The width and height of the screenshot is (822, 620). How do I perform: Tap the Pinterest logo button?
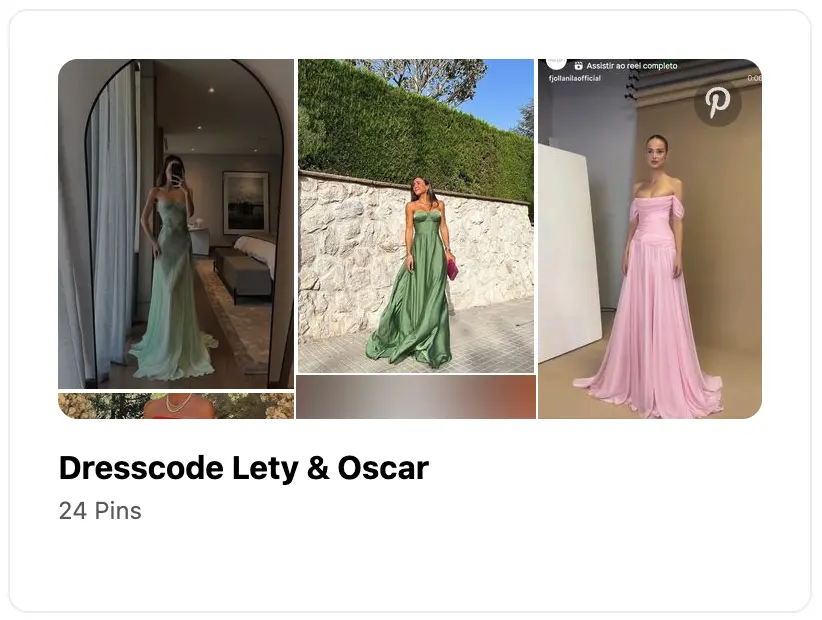point(717,102)
